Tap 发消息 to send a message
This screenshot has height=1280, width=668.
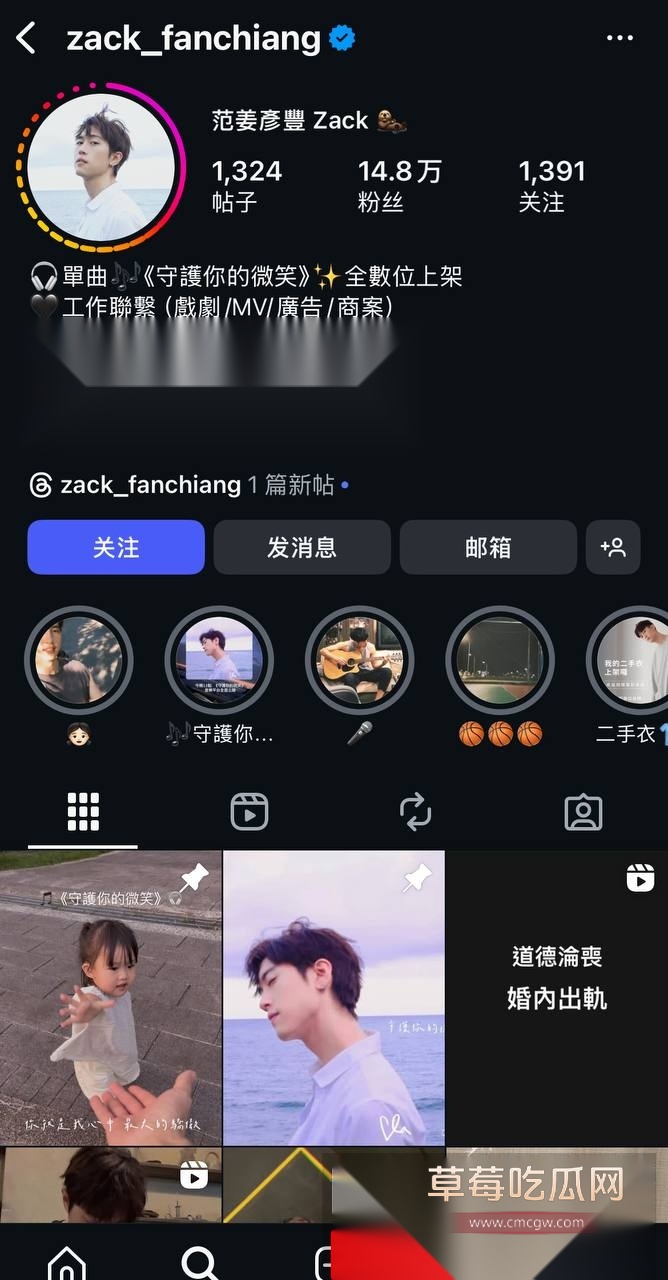click(x=302, y=547)
